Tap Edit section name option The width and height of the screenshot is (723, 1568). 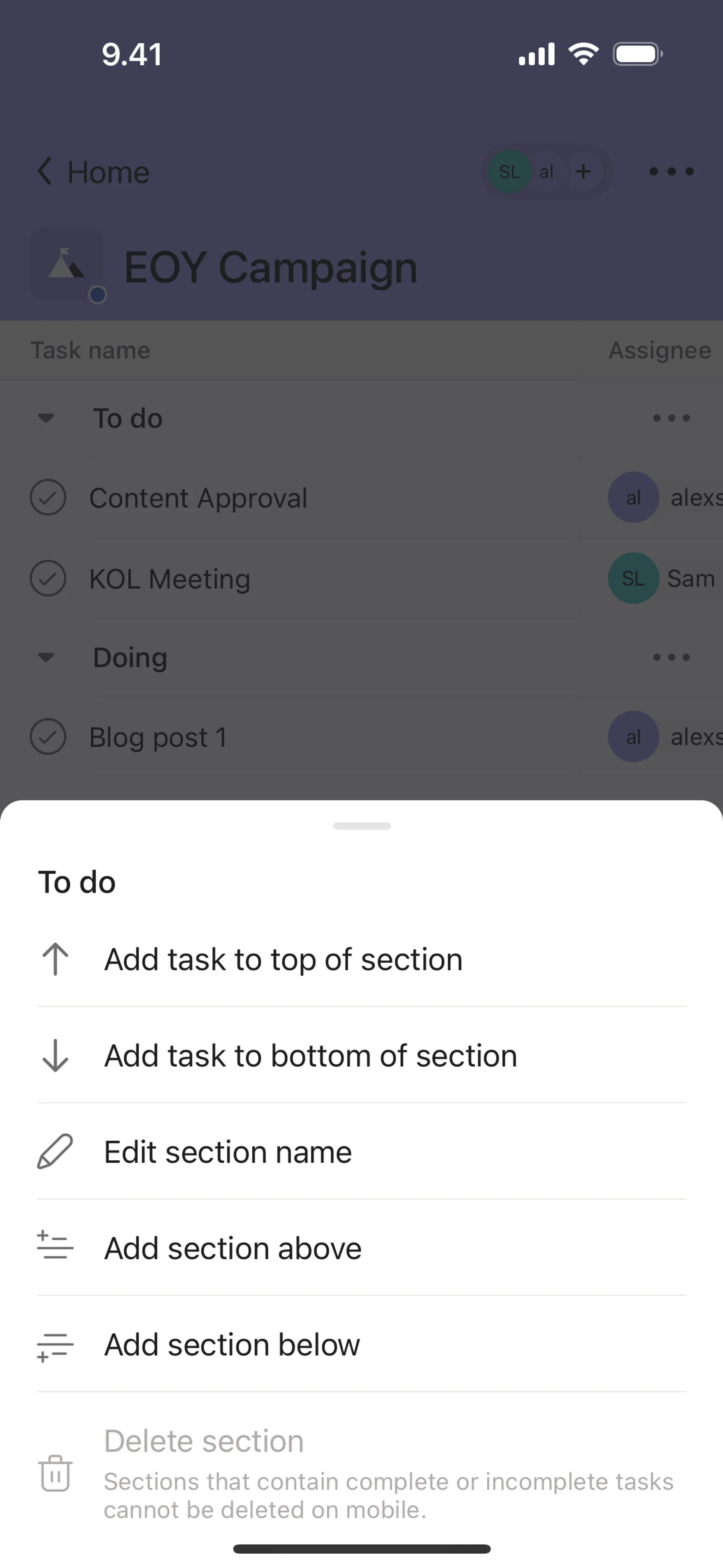[x=227, y=1152]
